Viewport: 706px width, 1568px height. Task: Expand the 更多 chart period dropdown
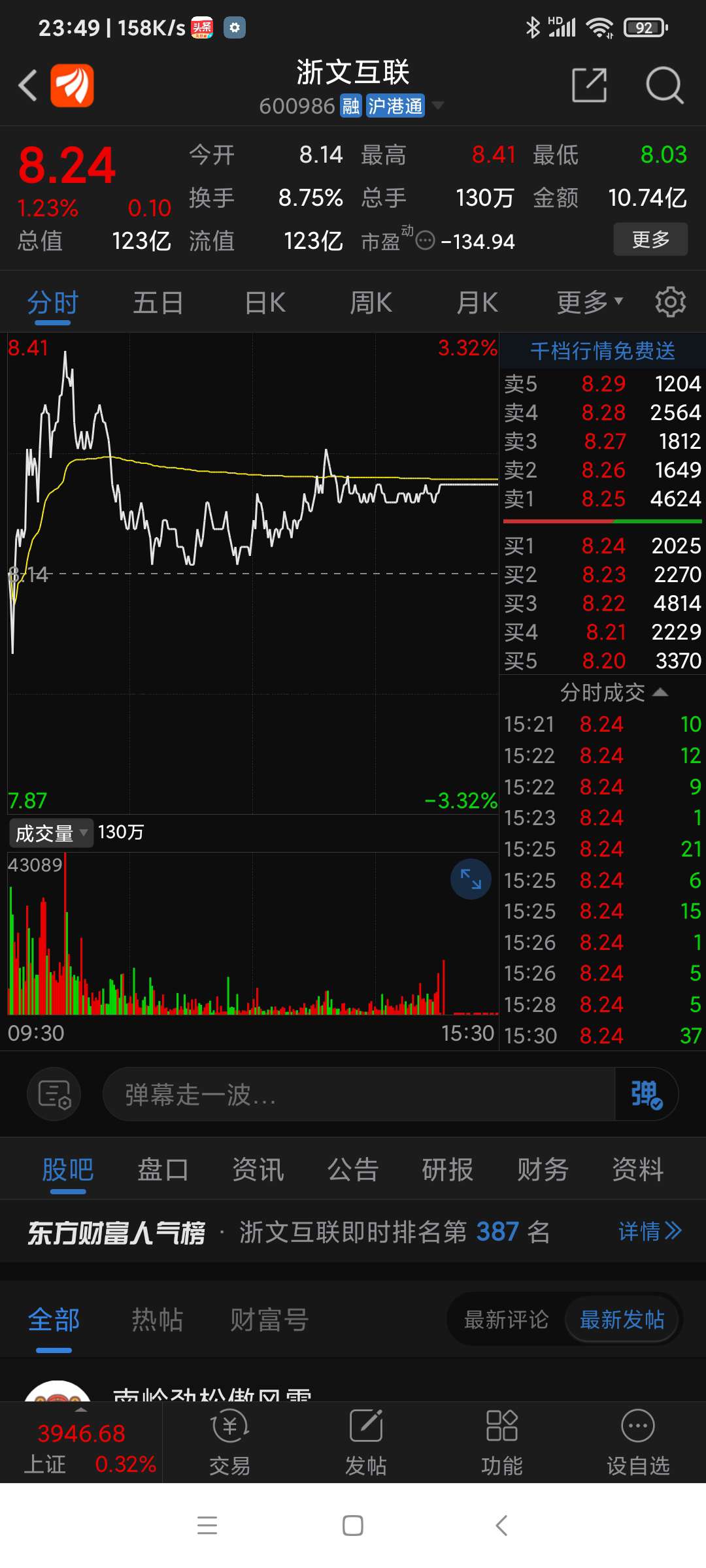click(x=590, y=302)
